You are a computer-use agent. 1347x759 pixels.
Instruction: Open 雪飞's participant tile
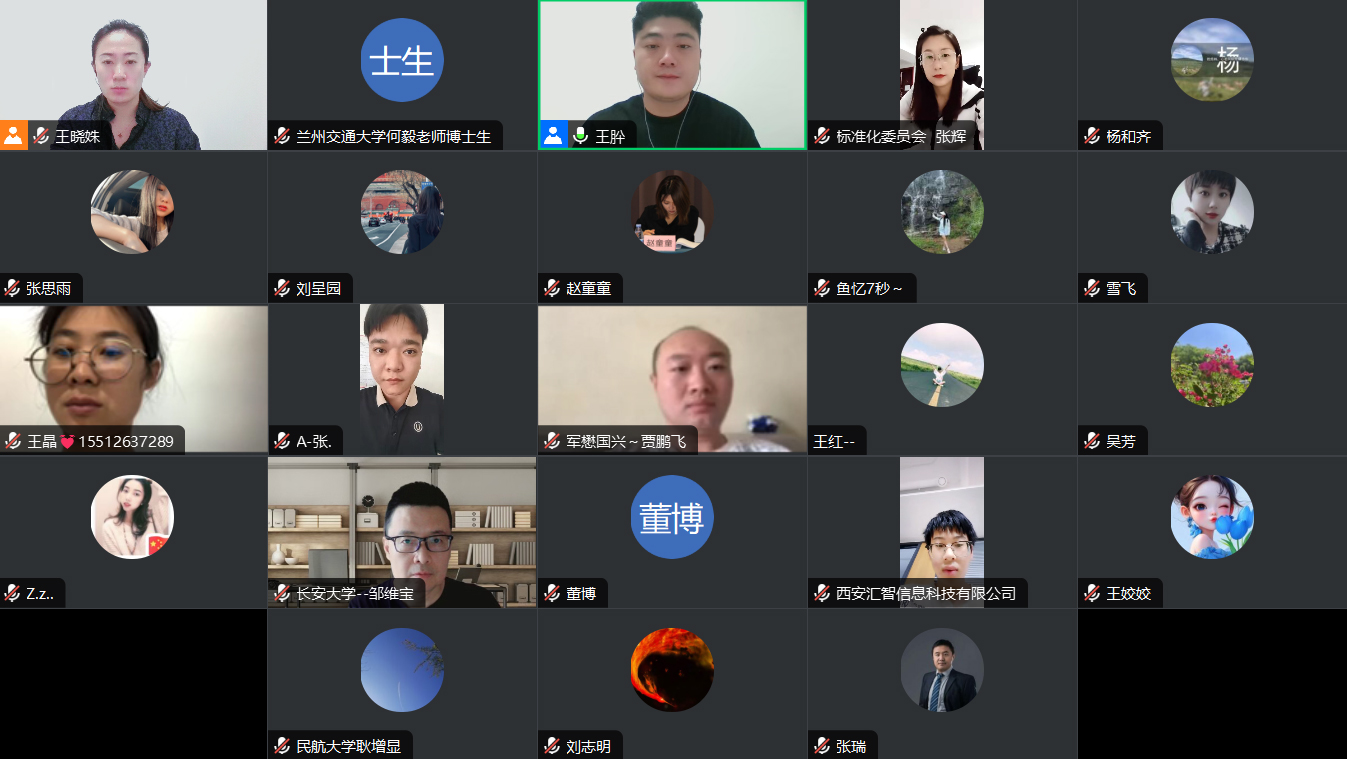1211,227
